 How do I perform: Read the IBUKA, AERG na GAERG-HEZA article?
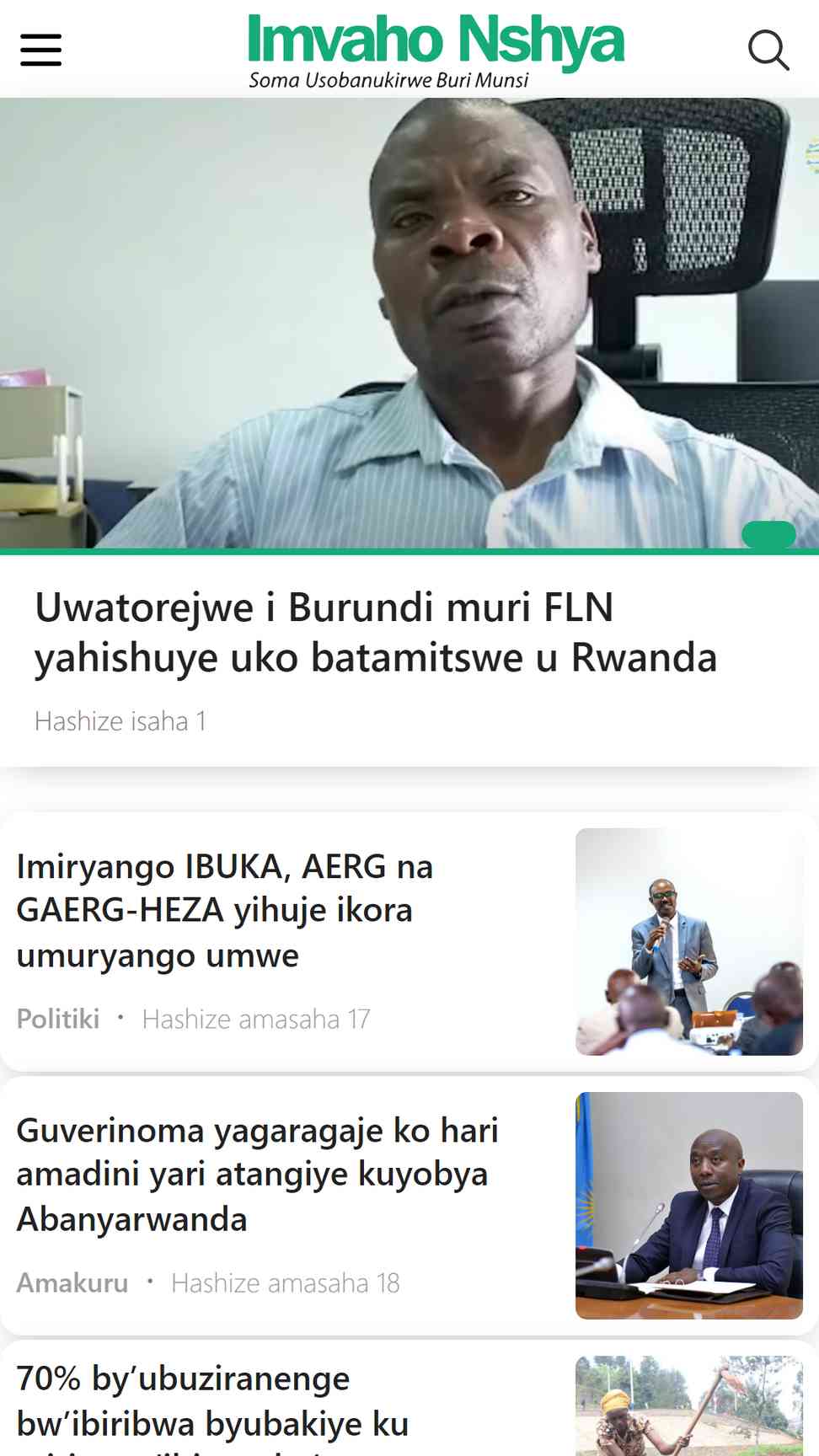point(225,911)
